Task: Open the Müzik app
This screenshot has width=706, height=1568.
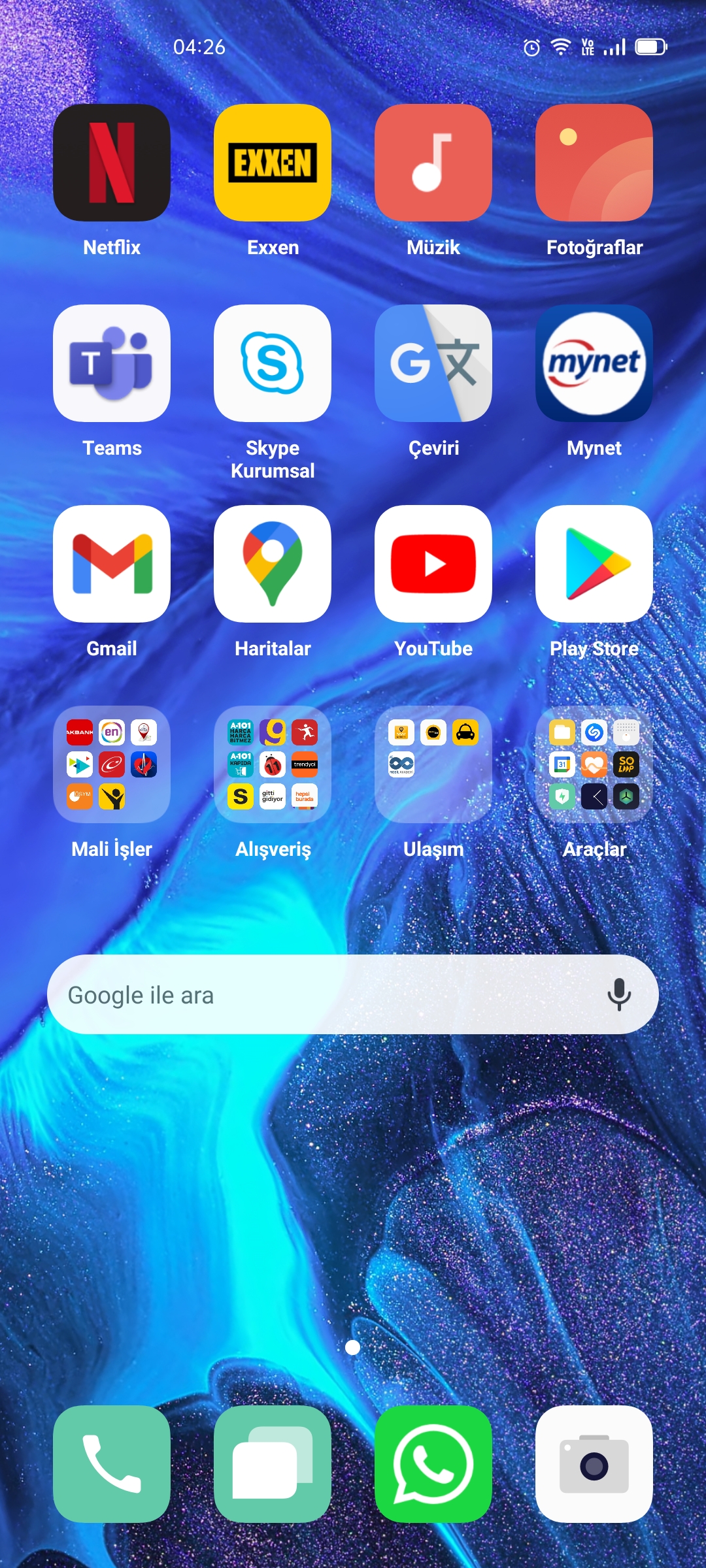Action: tap(433, 163)
